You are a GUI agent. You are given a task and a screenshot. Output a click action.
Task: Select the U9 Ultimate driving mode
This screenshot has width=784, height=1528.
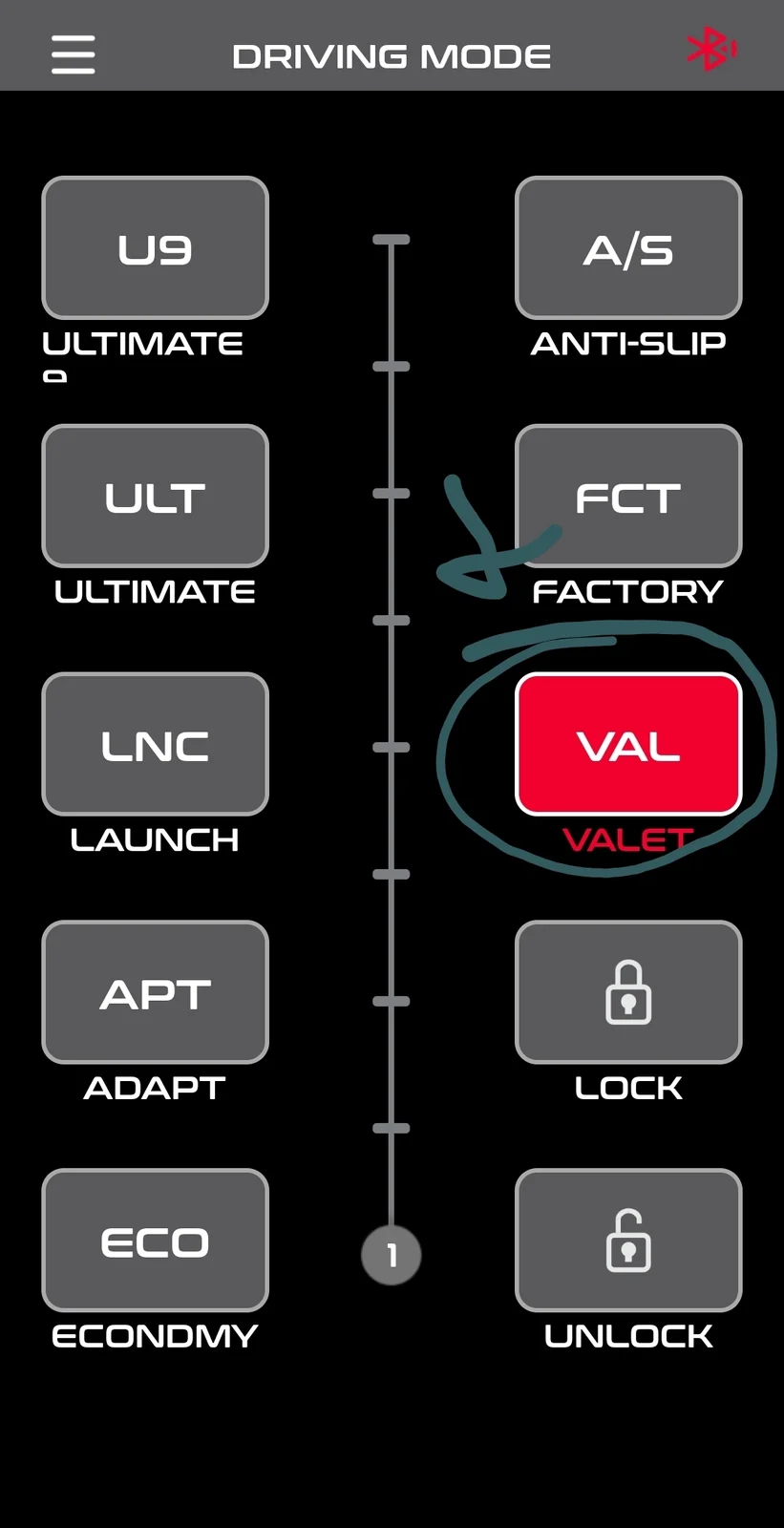155,248
